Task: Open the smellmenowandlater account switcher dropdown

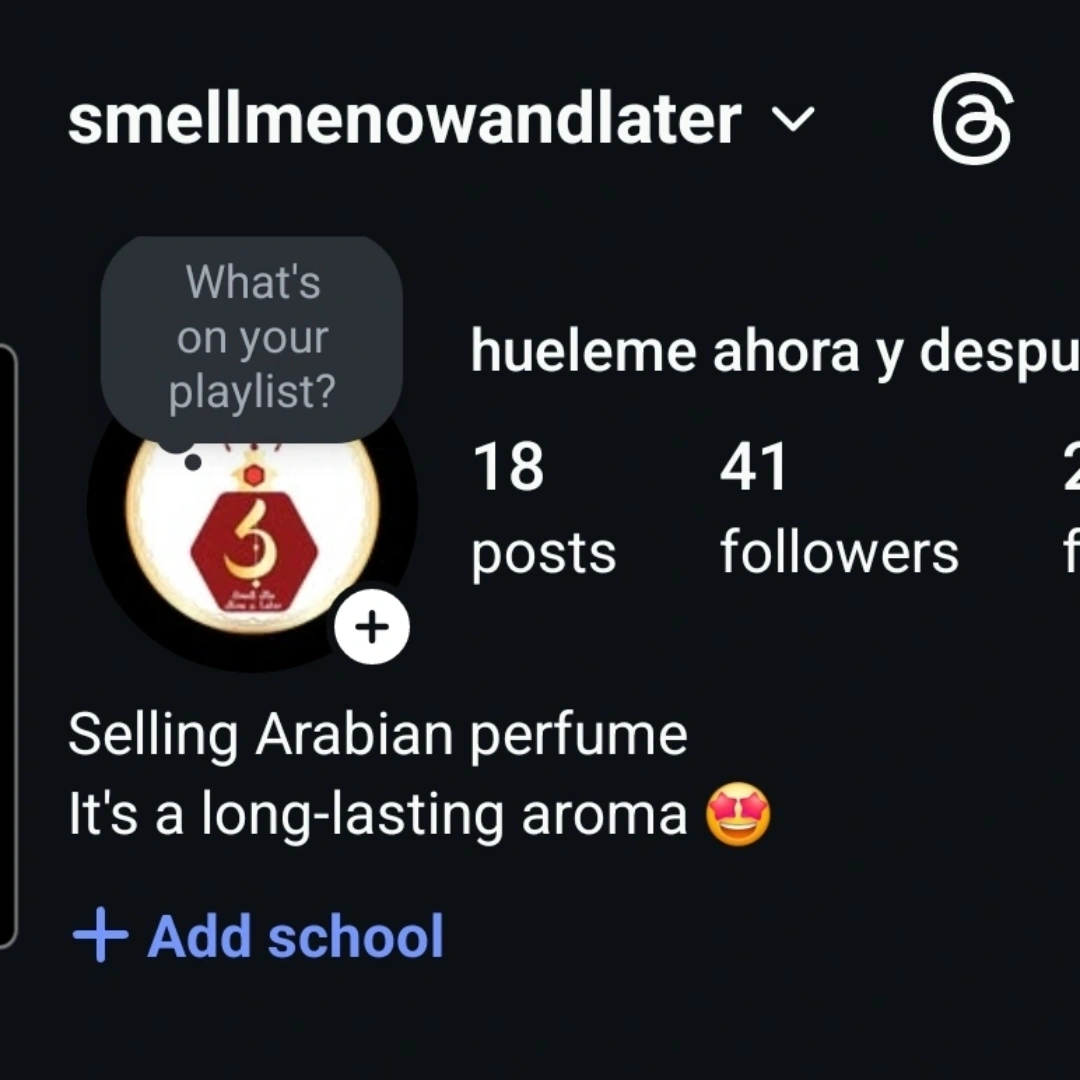Action: pos(795,120)
